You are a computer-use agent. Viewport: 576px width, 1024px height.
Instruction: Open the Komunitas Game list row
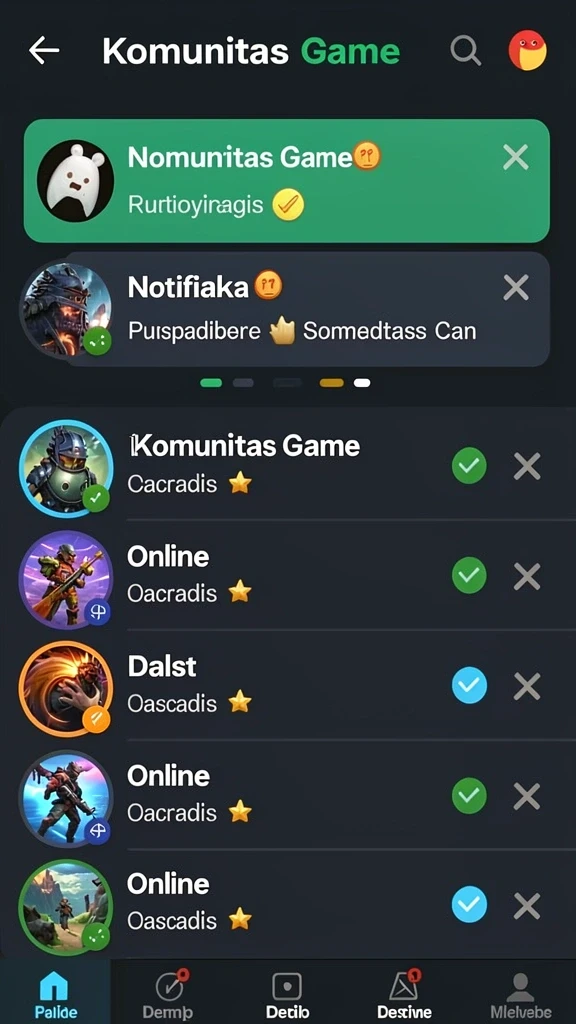[x=287, y=466]
